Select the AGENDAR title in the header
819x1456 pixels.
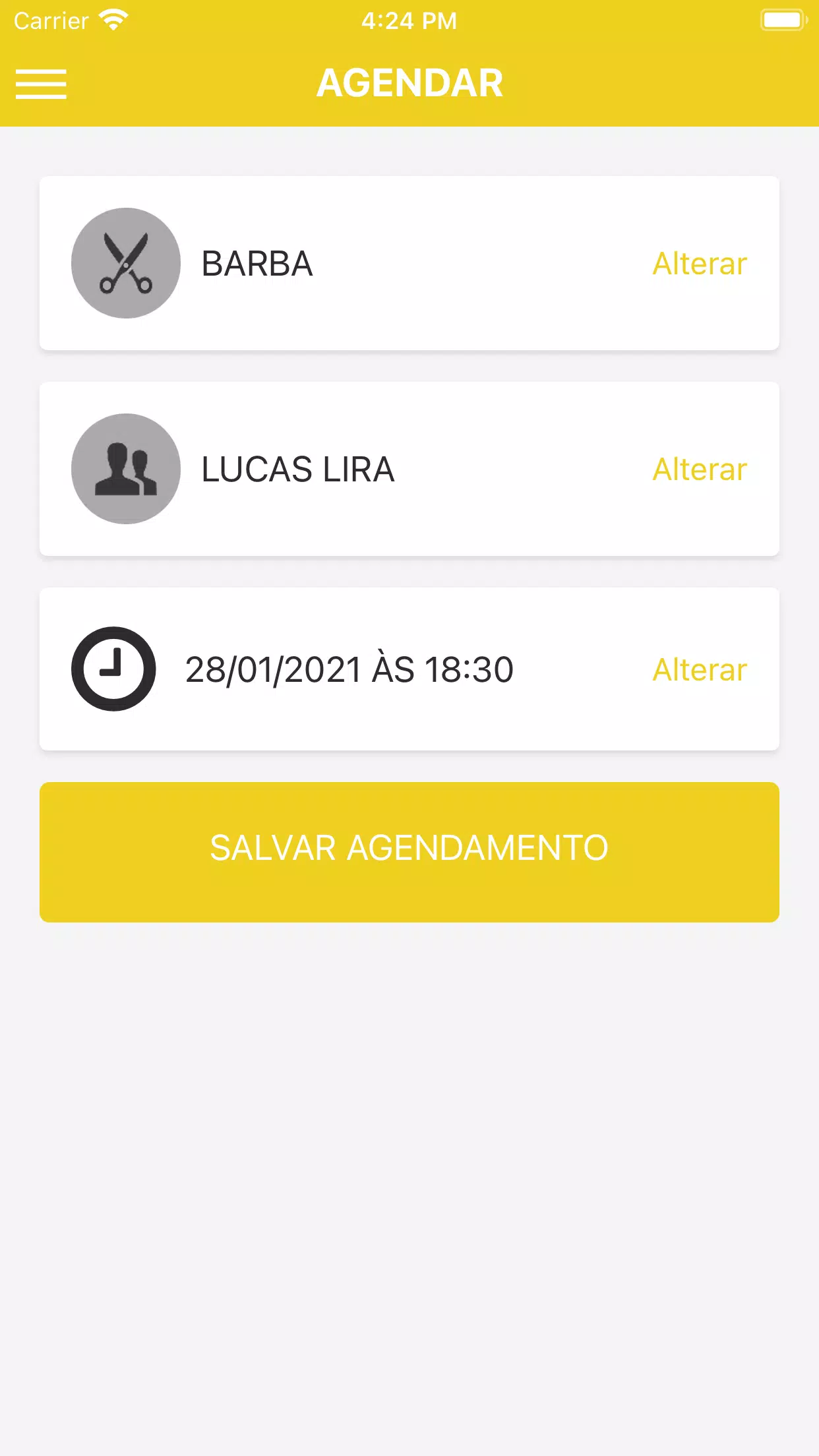[x=409, y=83]
